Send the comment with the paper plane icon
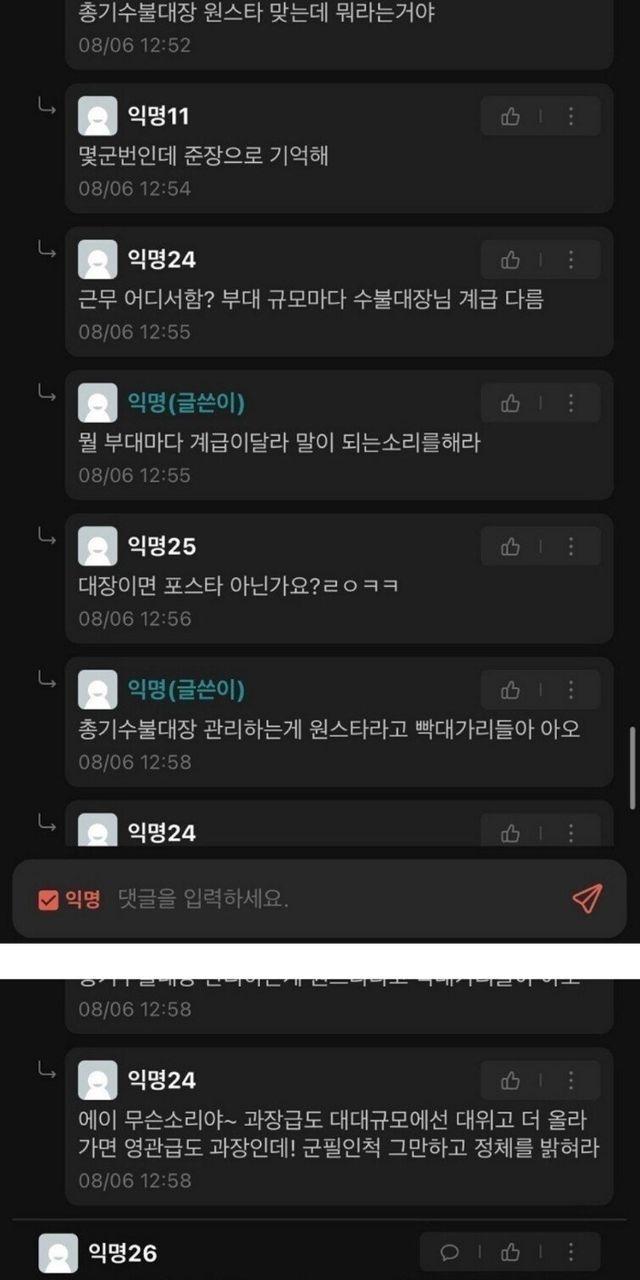This screenshot has width=640, height=1280. (x=587, y=898)
